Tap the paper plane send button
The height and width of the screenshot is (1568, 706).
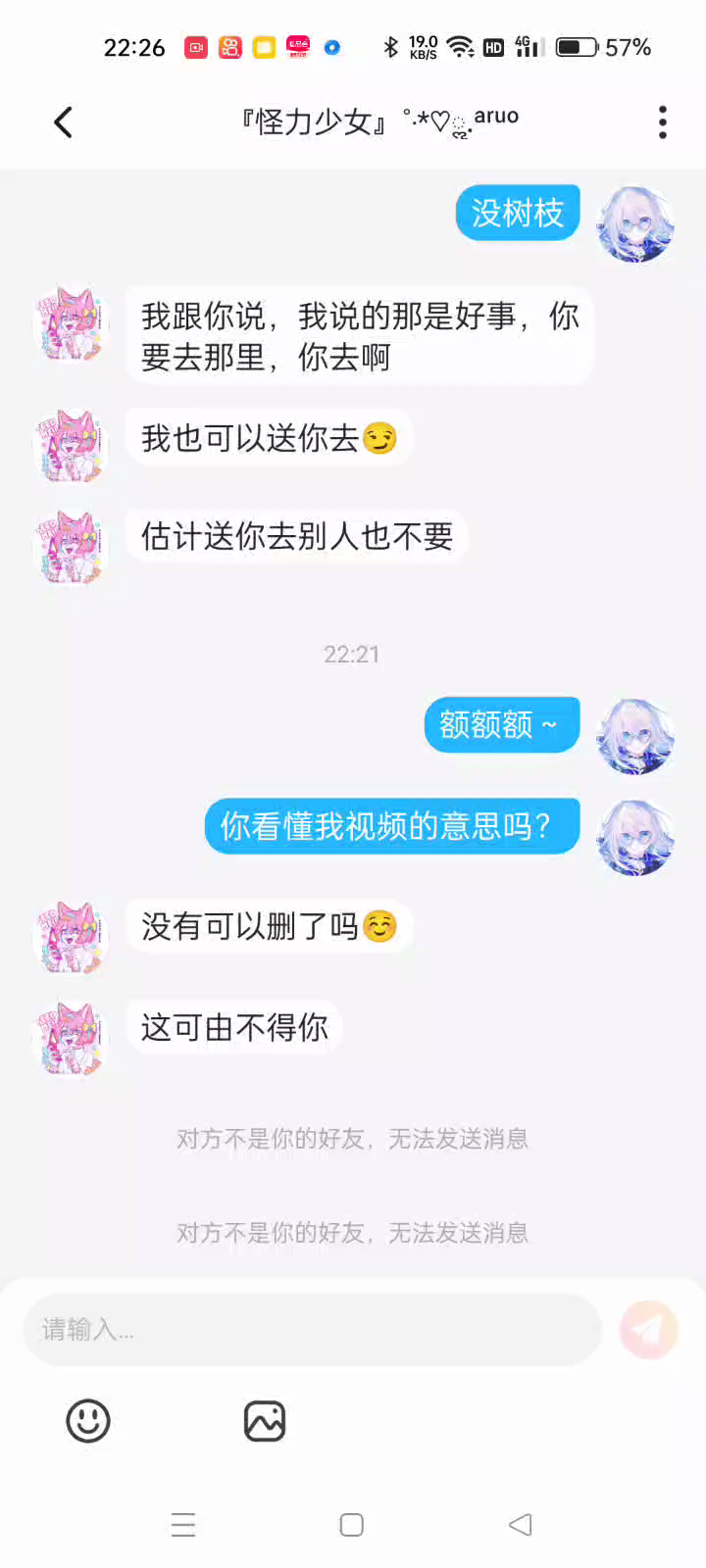(648, 1330)
